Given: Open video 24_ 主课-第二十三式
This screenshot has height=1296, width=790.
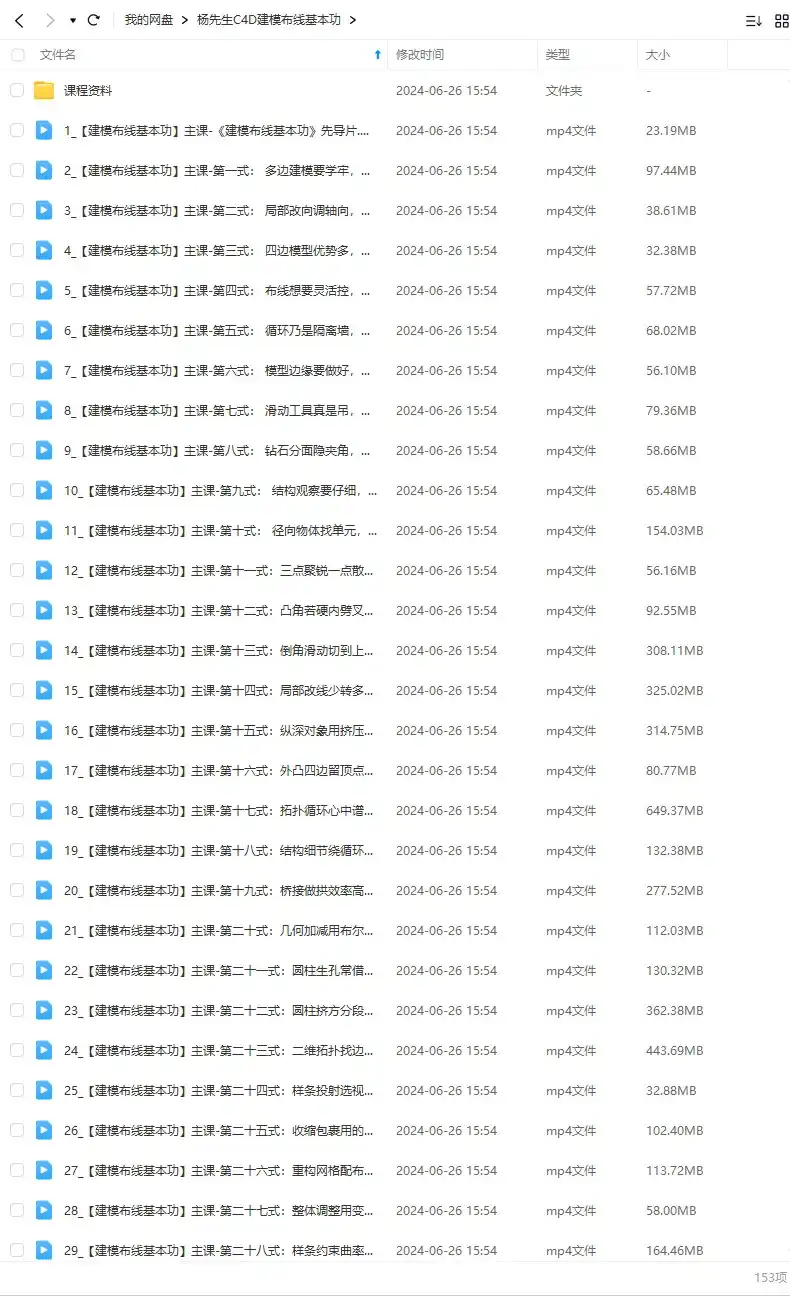Looking at the screenshot, I should point(218,1050).
